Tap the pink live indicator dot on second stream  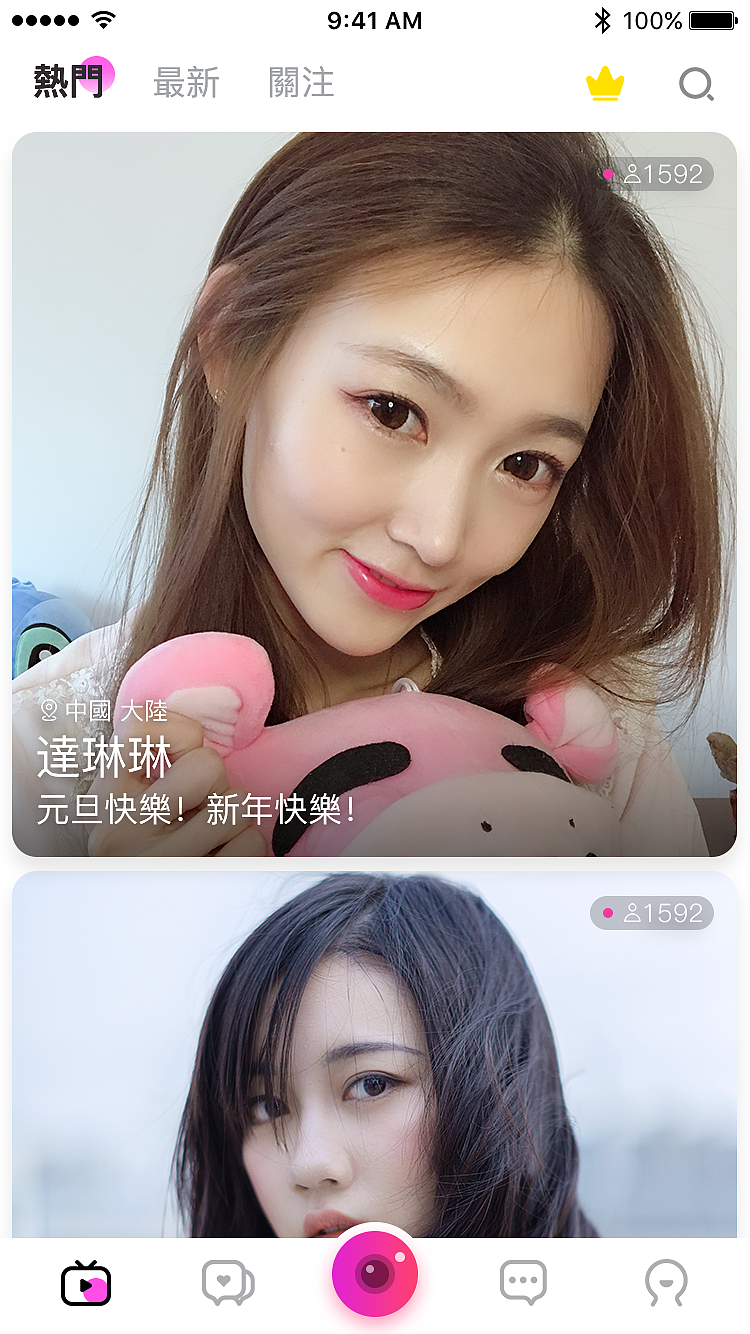[608, 912]
